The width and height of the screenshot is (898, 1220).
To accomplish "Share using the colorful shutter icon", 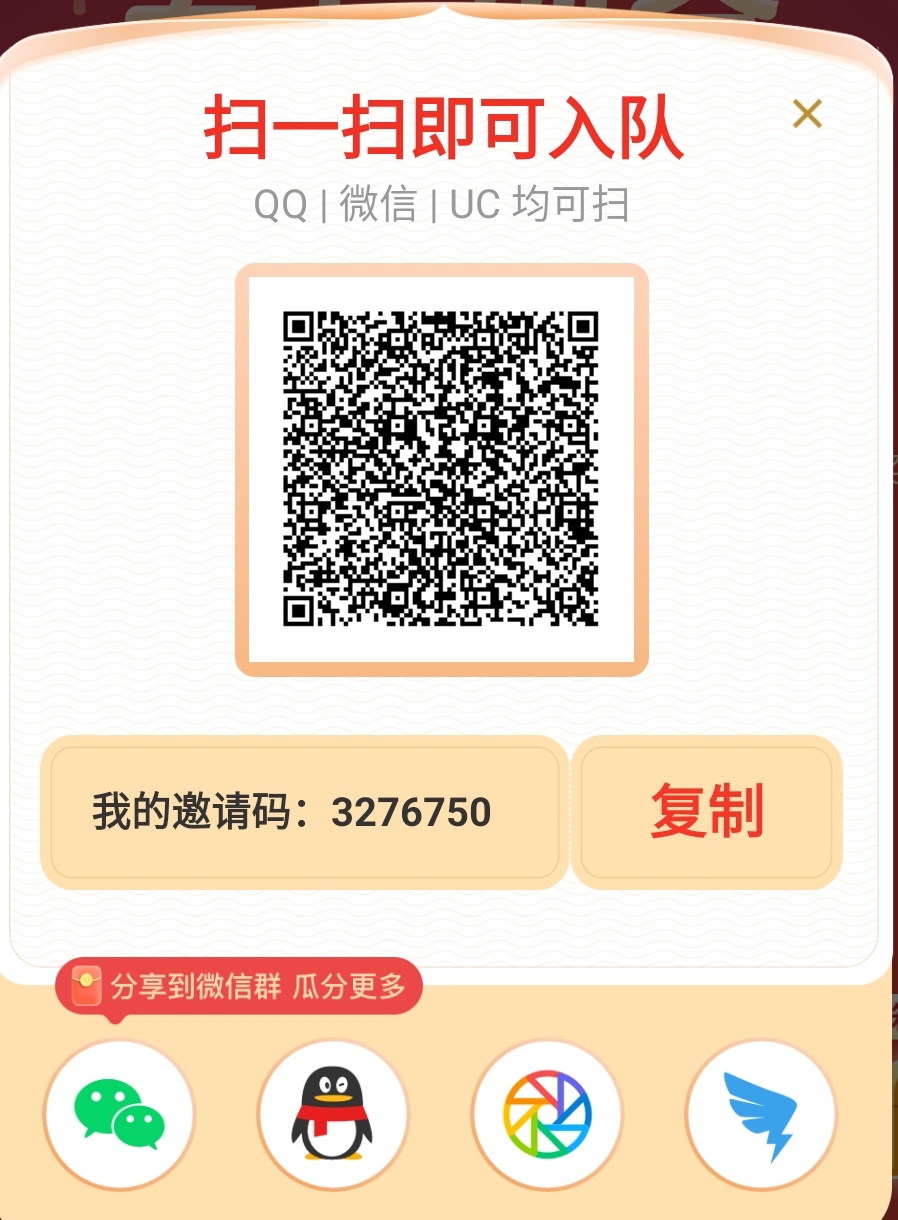I will (x=547, y=1113).
